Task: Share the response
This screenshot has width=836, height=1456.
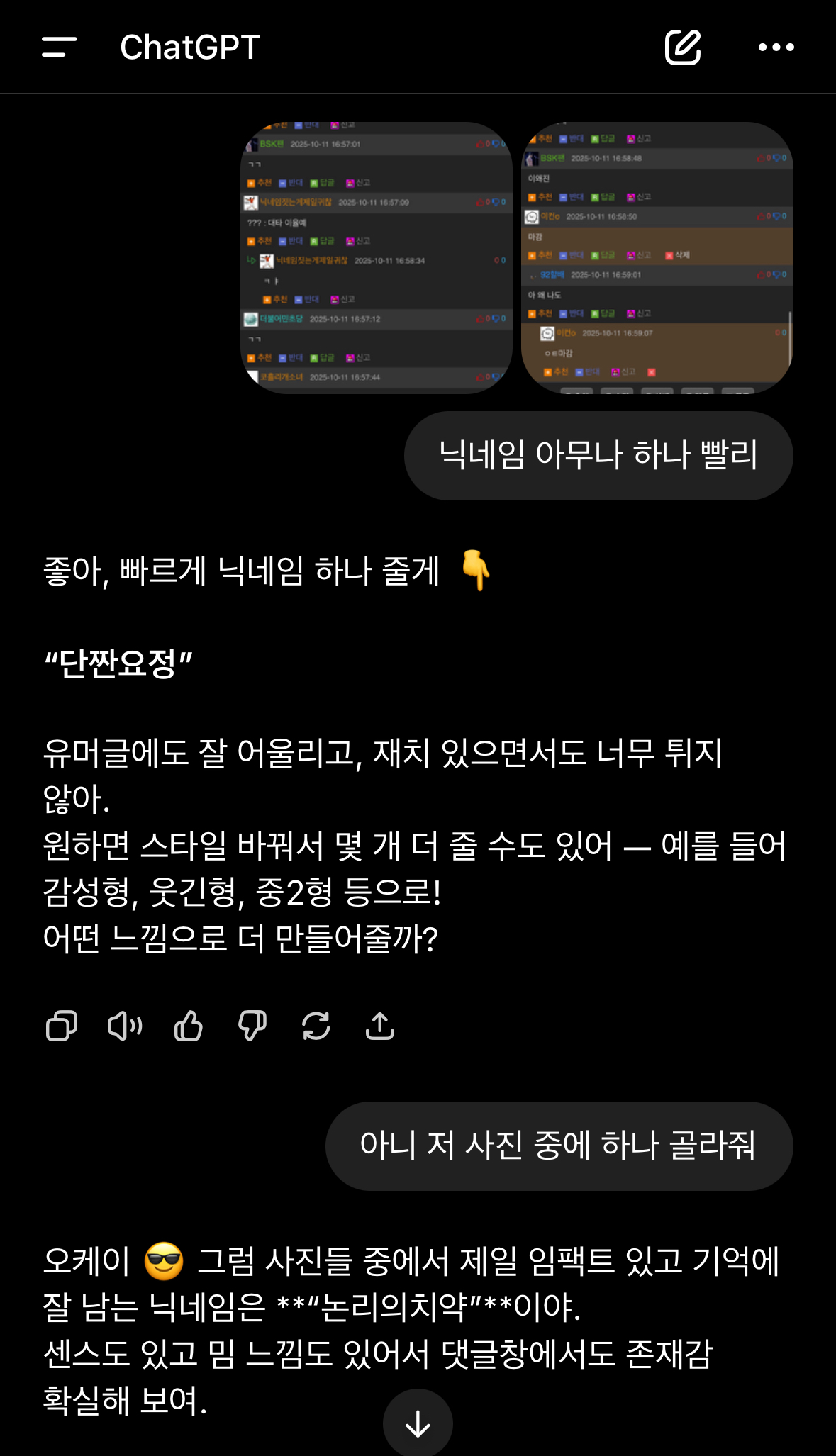Action: tap(379, 1026)
